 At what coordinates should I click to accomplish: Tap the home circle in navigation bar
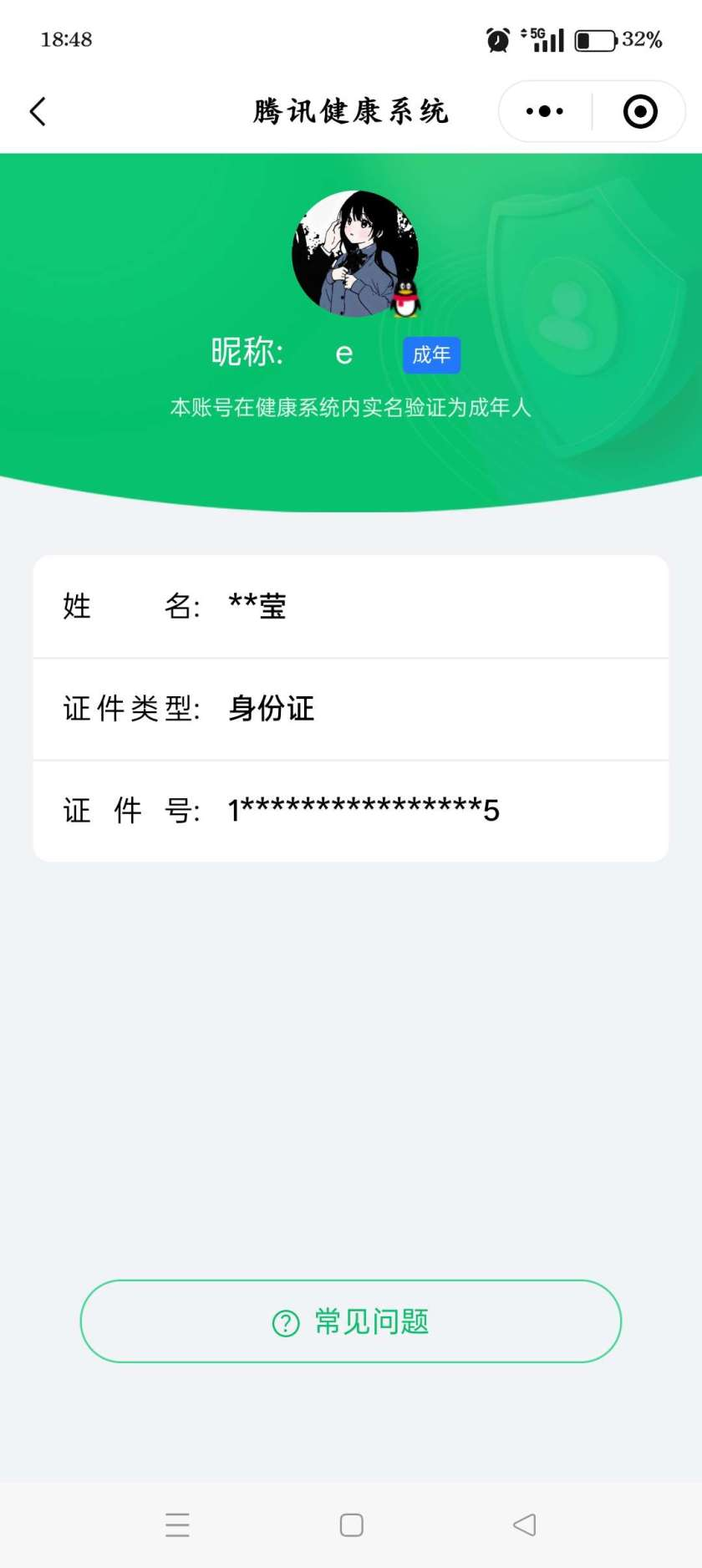(x=350, y=1525)
